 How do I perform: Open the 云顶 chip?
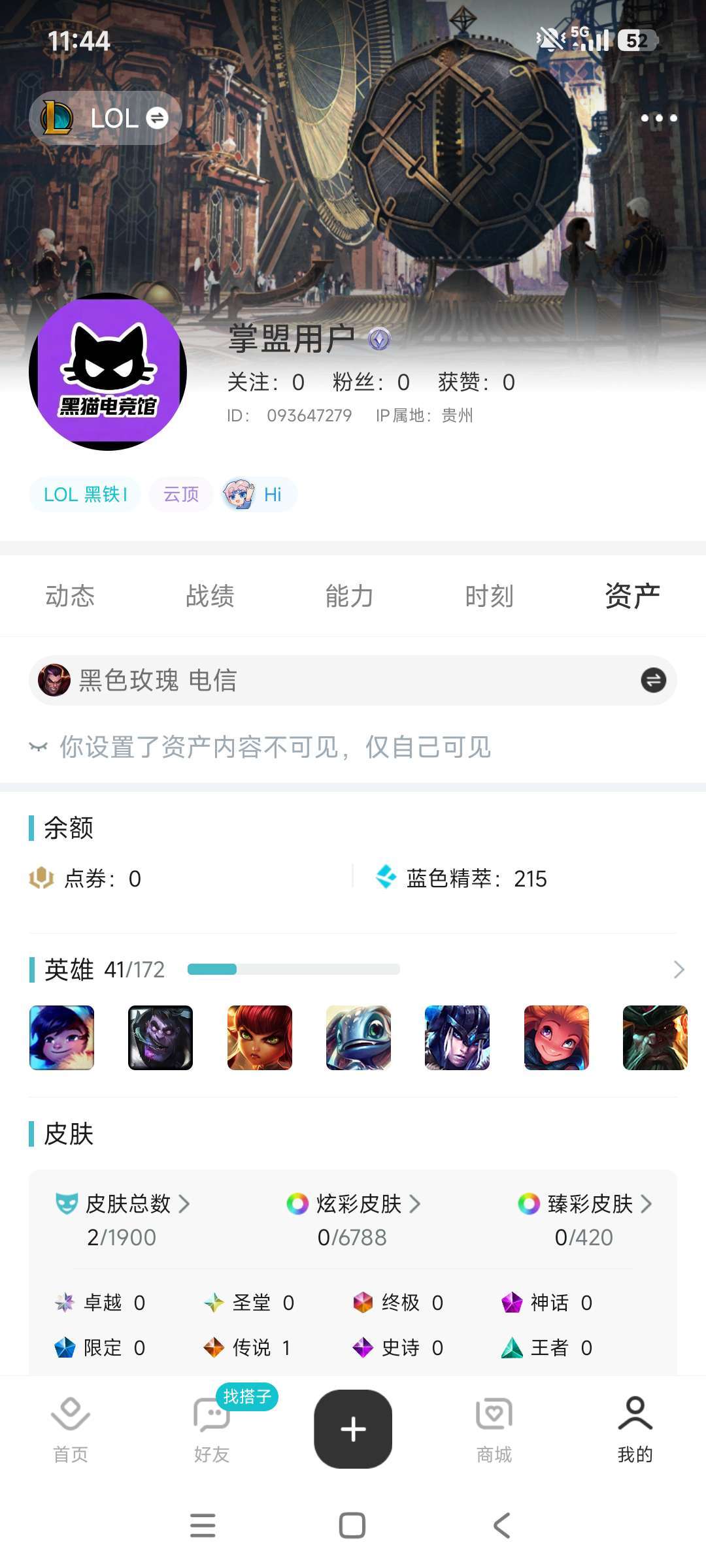pyautogui.click(x=181, y=495)
